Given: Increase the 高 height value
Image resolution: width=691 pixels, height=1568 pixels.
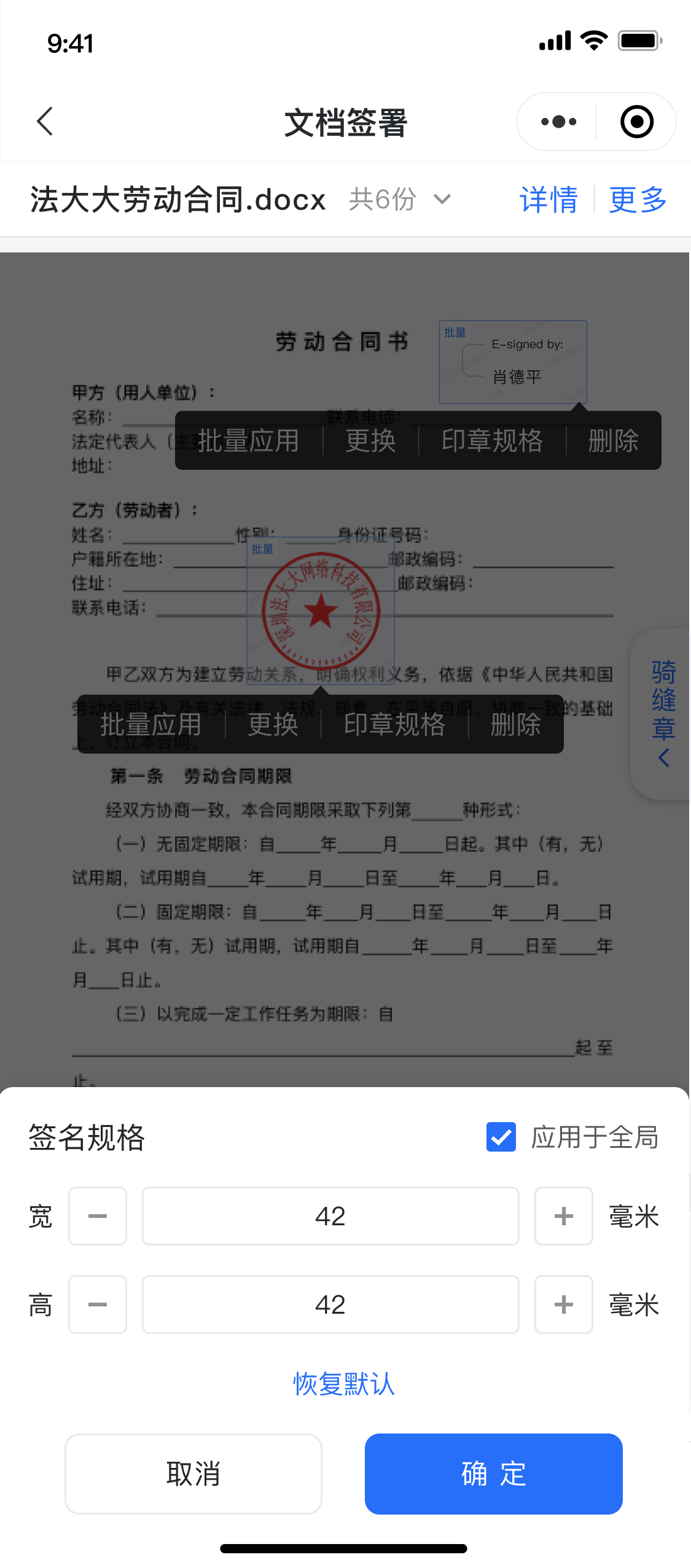Looking at the screenshot, I should coord(563,1305).
